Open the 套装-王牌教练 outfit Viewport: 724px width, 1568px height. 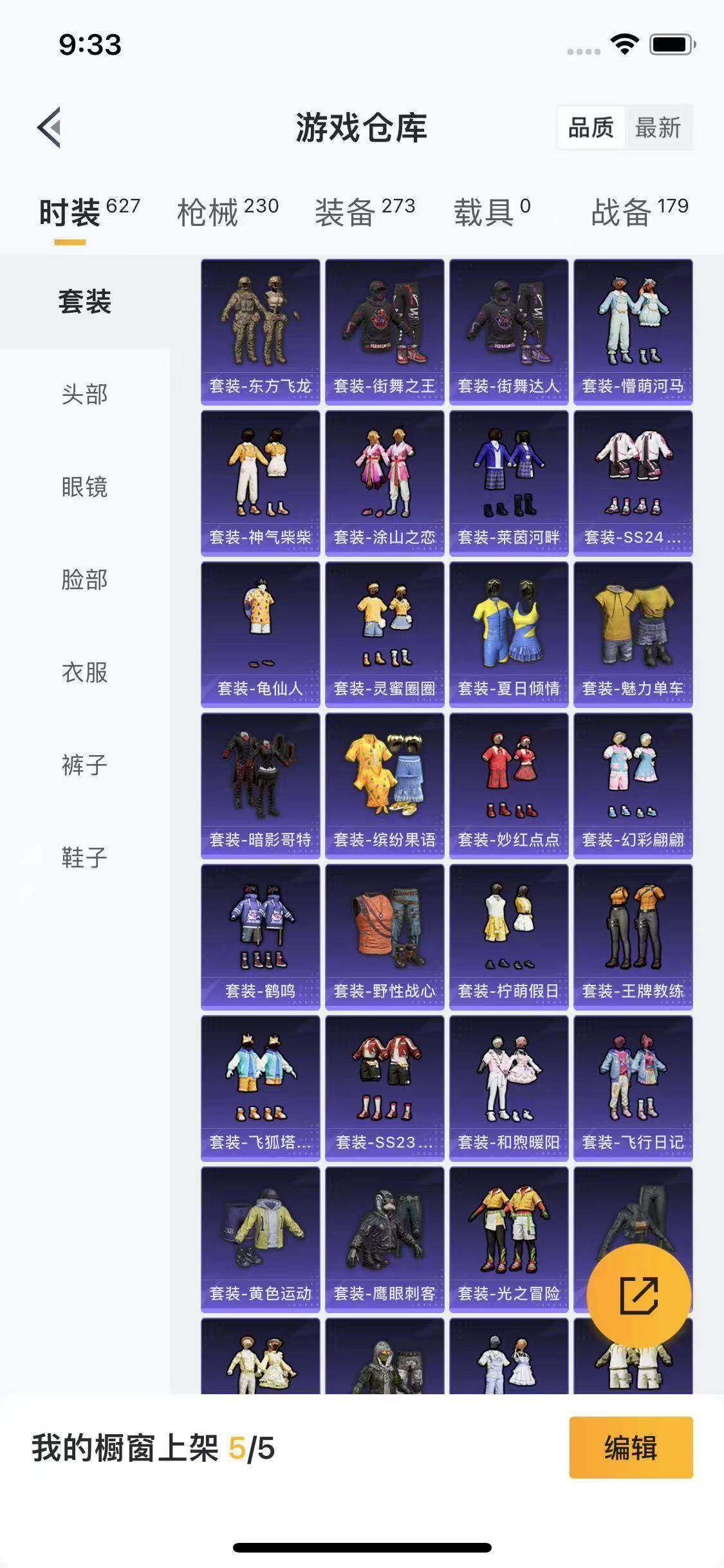[x=633, y=937]
